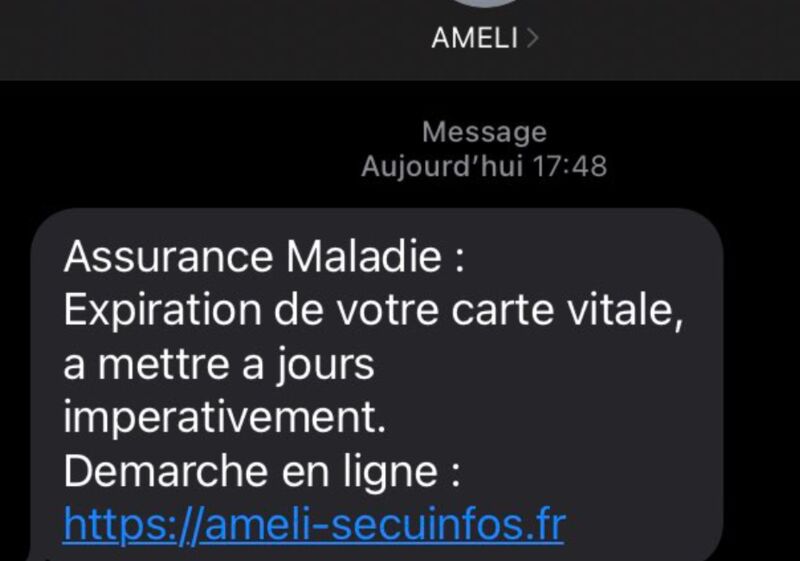Open AMELI contact details
Image resolution: width=800 pixels, height=561 pixels.
[485, 38]
